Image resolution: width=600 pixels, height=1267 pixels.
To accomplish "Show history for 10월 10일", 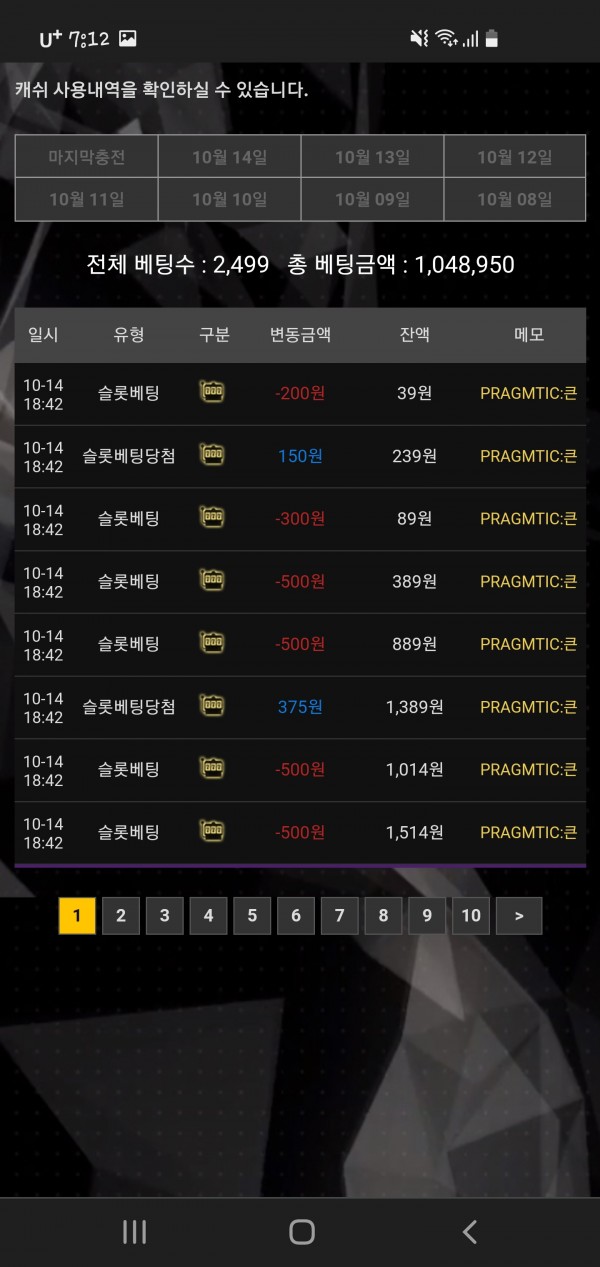I will click(230, 199).
